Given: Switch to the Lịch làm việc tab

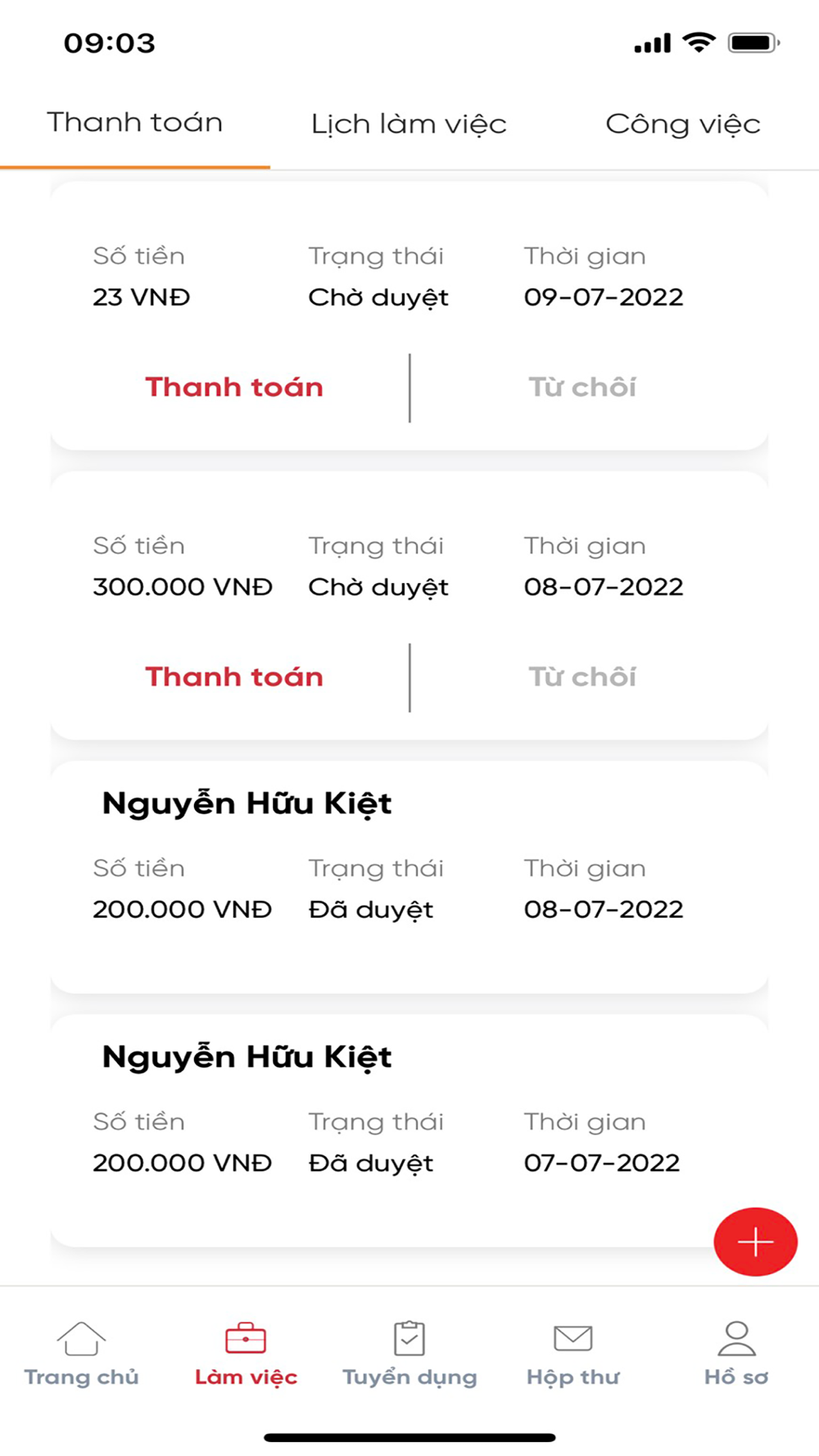Looking at the screenshot, I should coord(409,124).
